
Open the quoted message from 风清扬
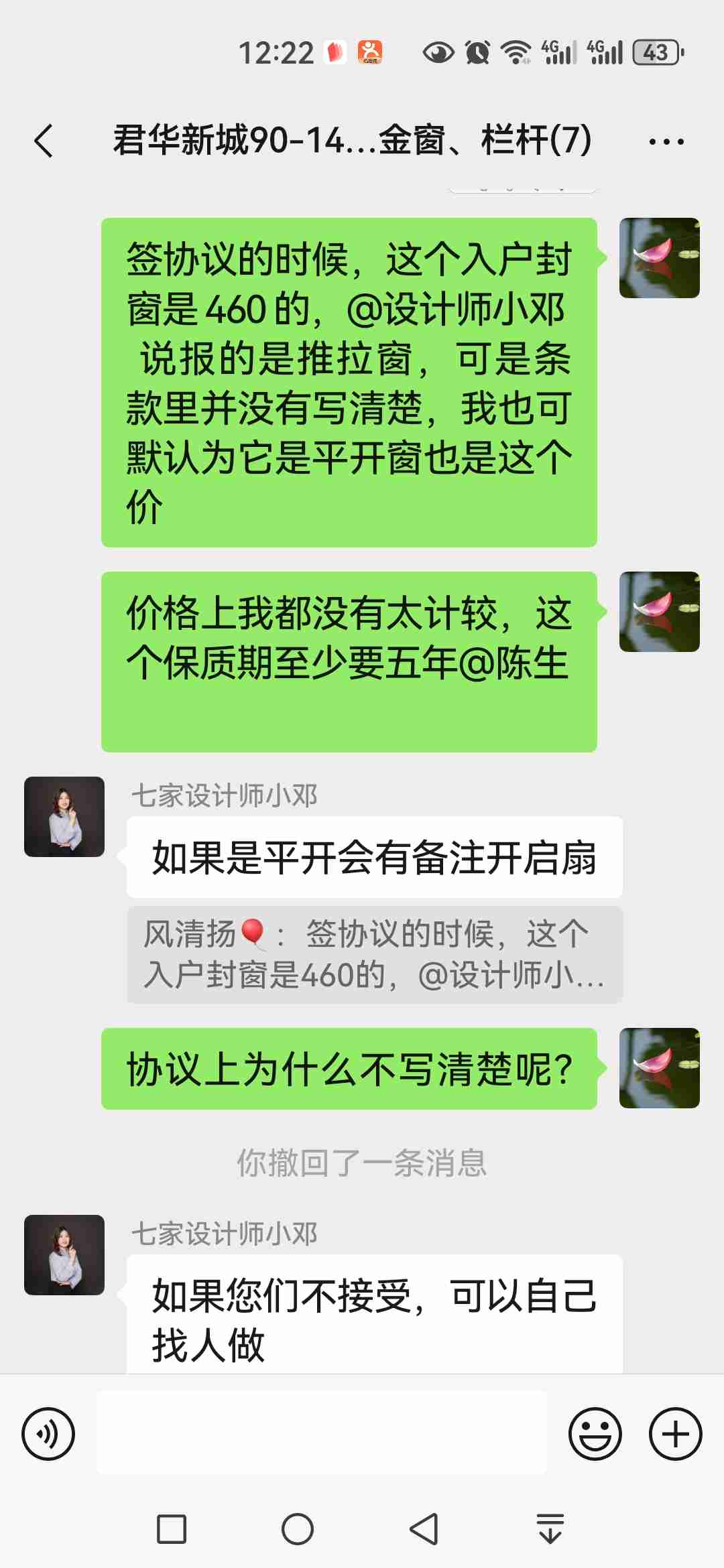(375, 954)
